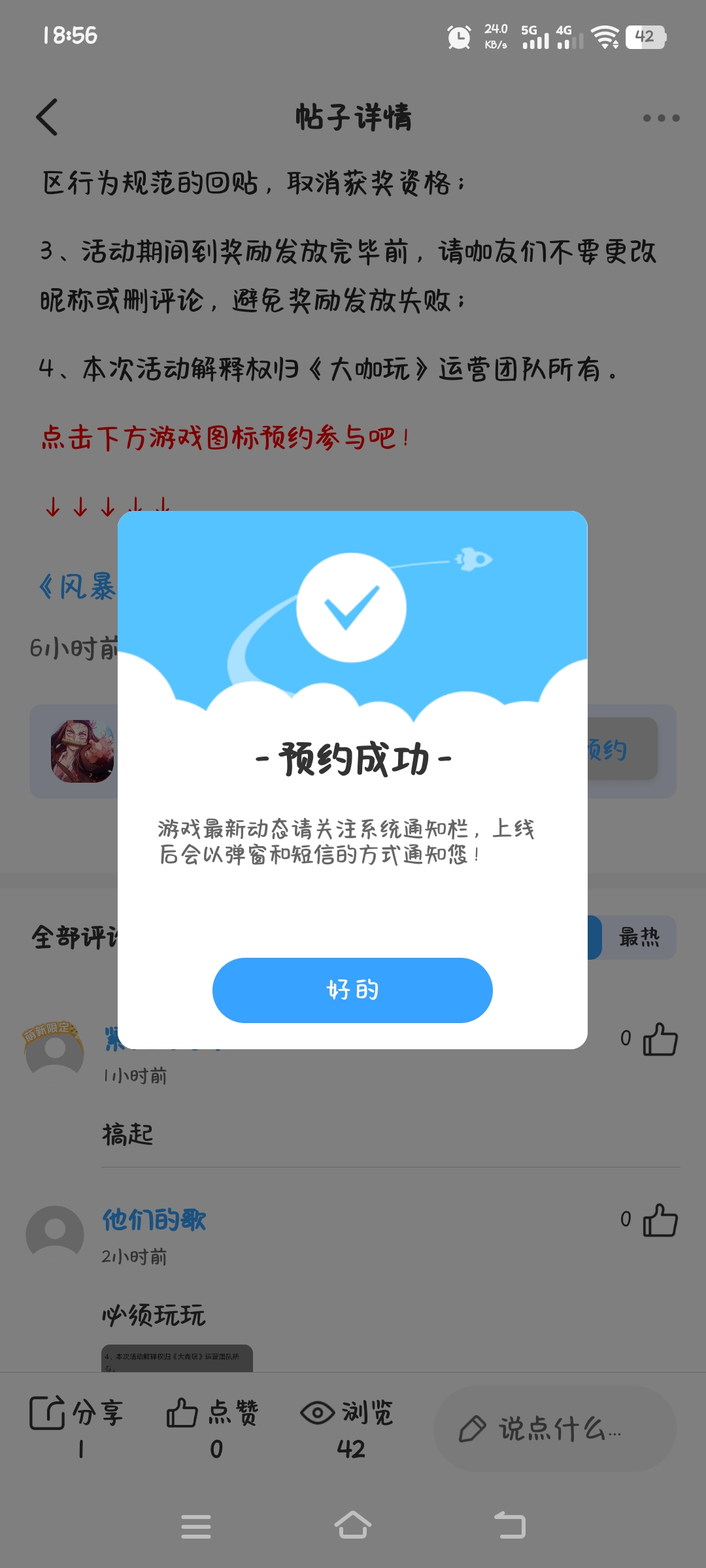Image resolution: width=706 pixels, height=1568 pixels.
Task: Tap the system back navigation button
Action: pyautogui.click(x=510, y=1526)
